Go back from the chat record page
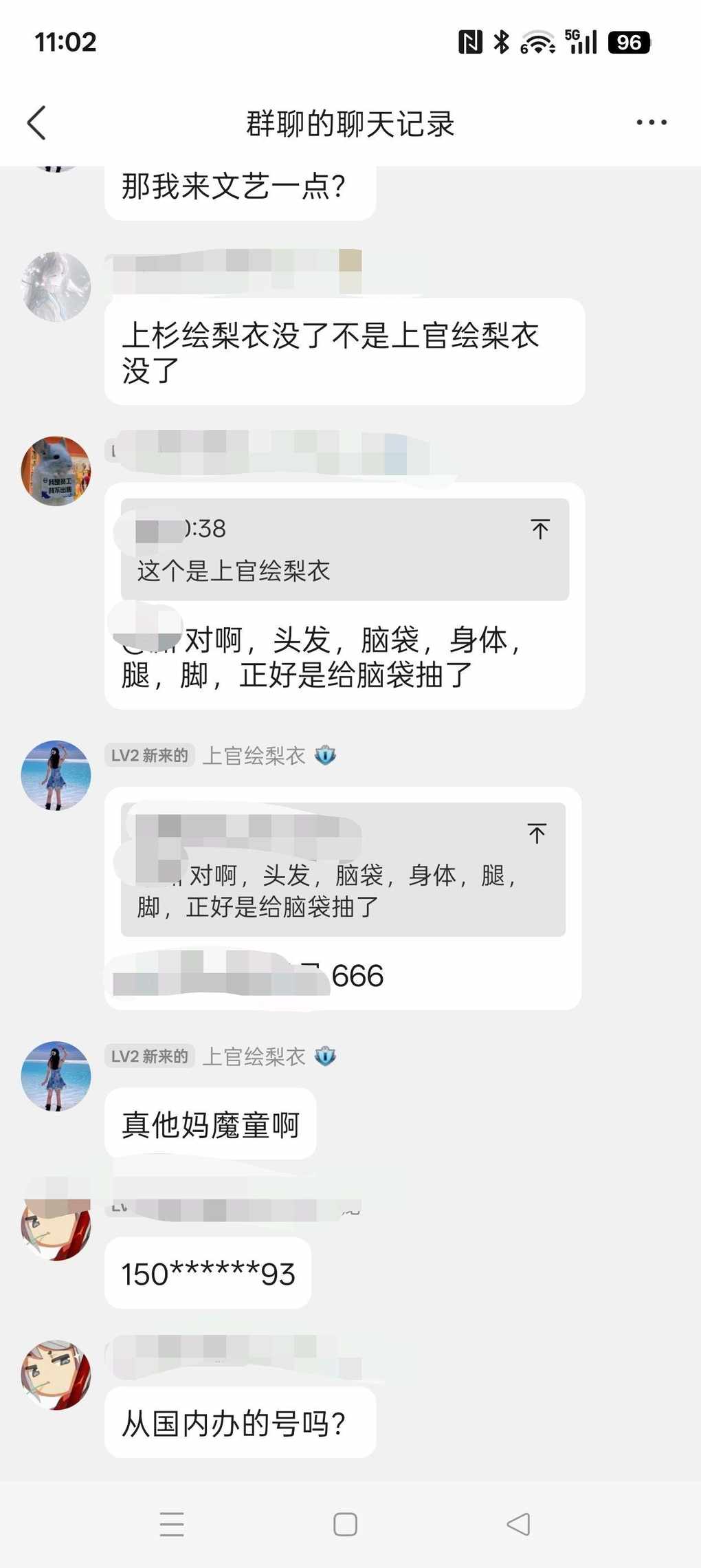The width and height of the screenshot is (701, 1568). click(37, 123)
